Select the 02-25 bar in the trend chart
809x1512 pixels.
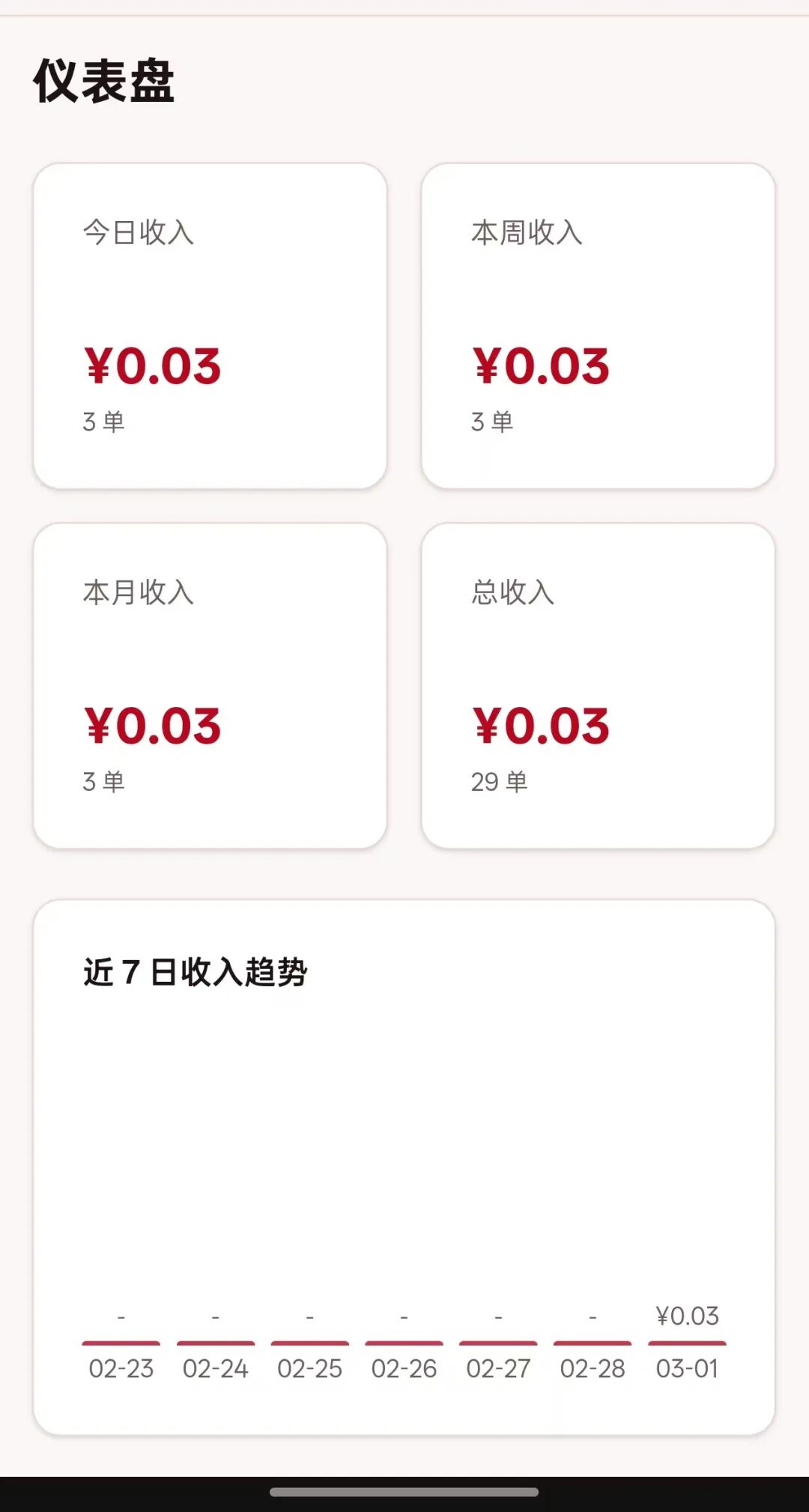[x=309, y=1341]
